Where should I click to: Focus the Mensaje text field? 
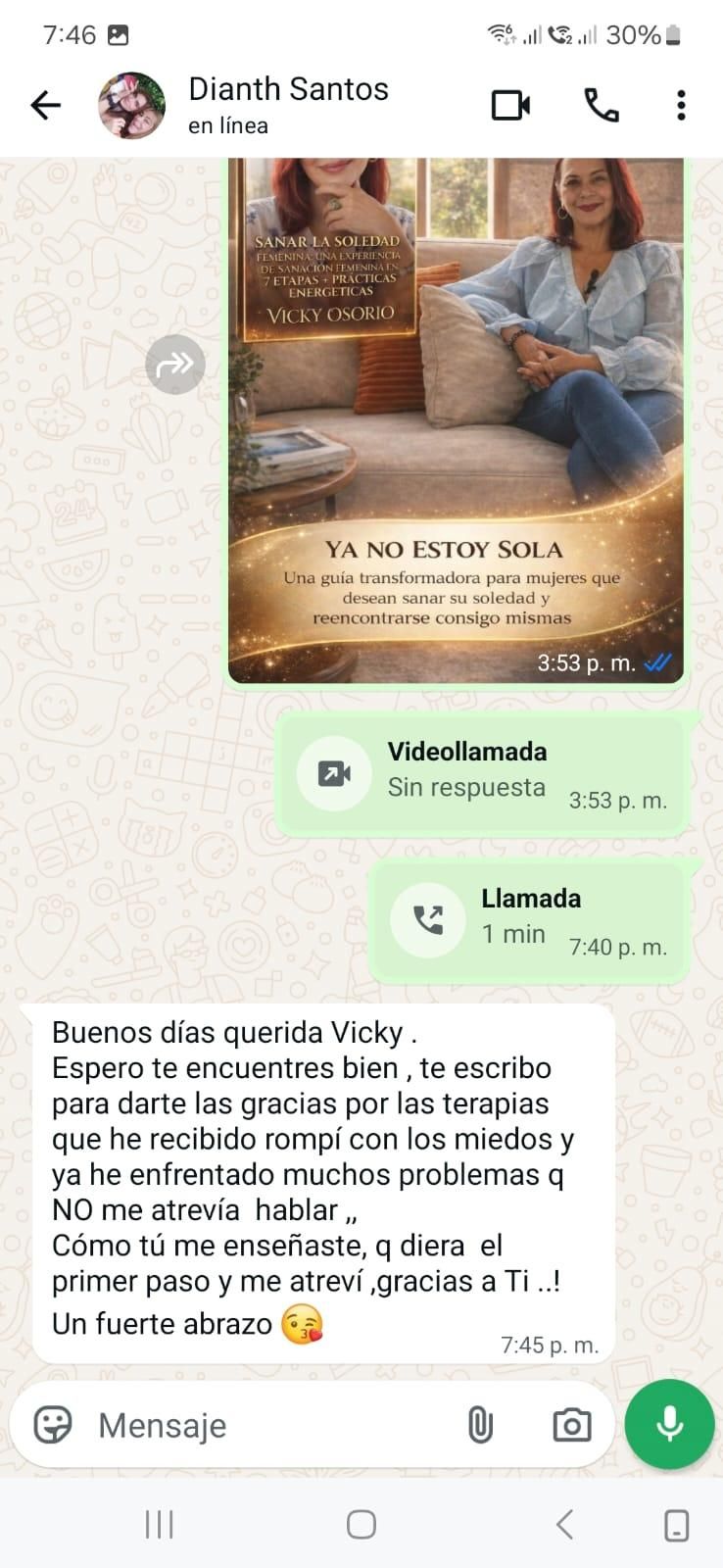click(x=265, y=1425)
